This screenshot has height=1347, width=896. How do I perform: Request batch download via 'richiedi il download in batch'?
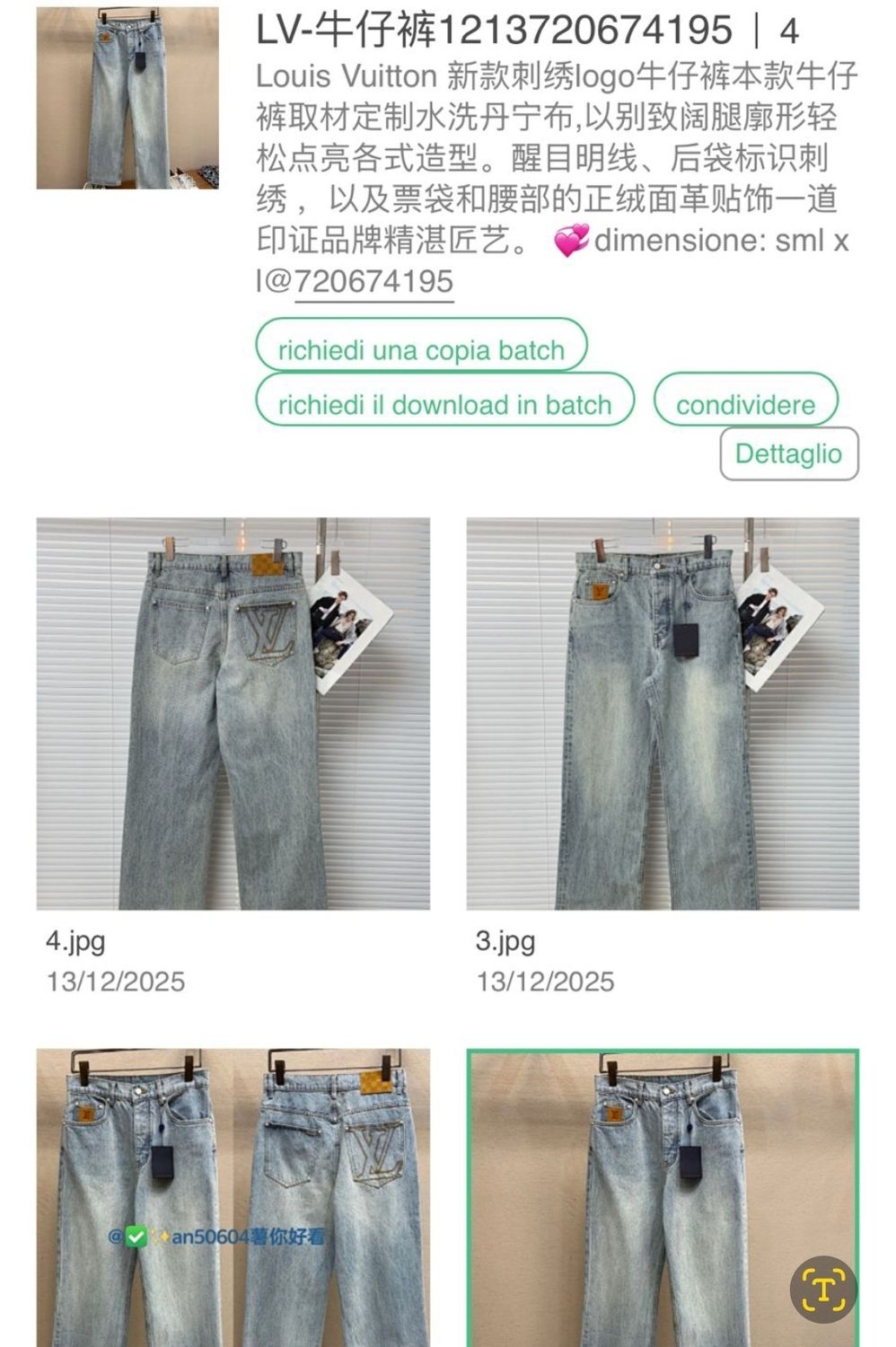click(x=444, y=403)
